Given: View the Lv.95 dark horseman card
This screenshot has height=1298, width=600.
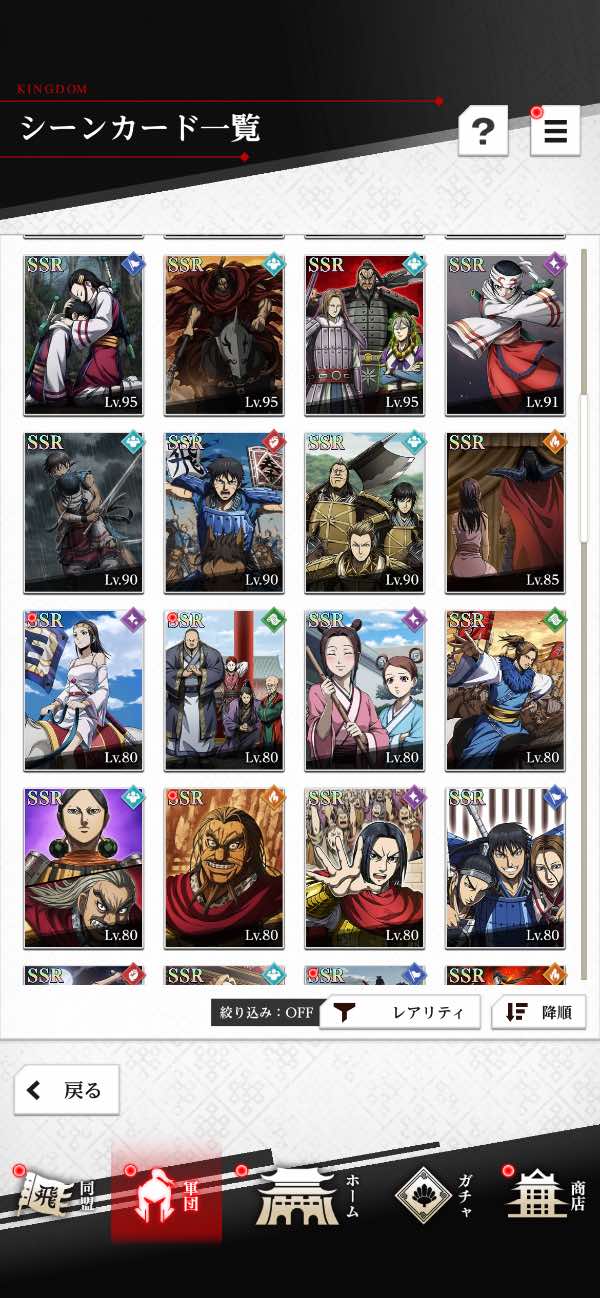Looking at the screenshot, I should [224, 334].
